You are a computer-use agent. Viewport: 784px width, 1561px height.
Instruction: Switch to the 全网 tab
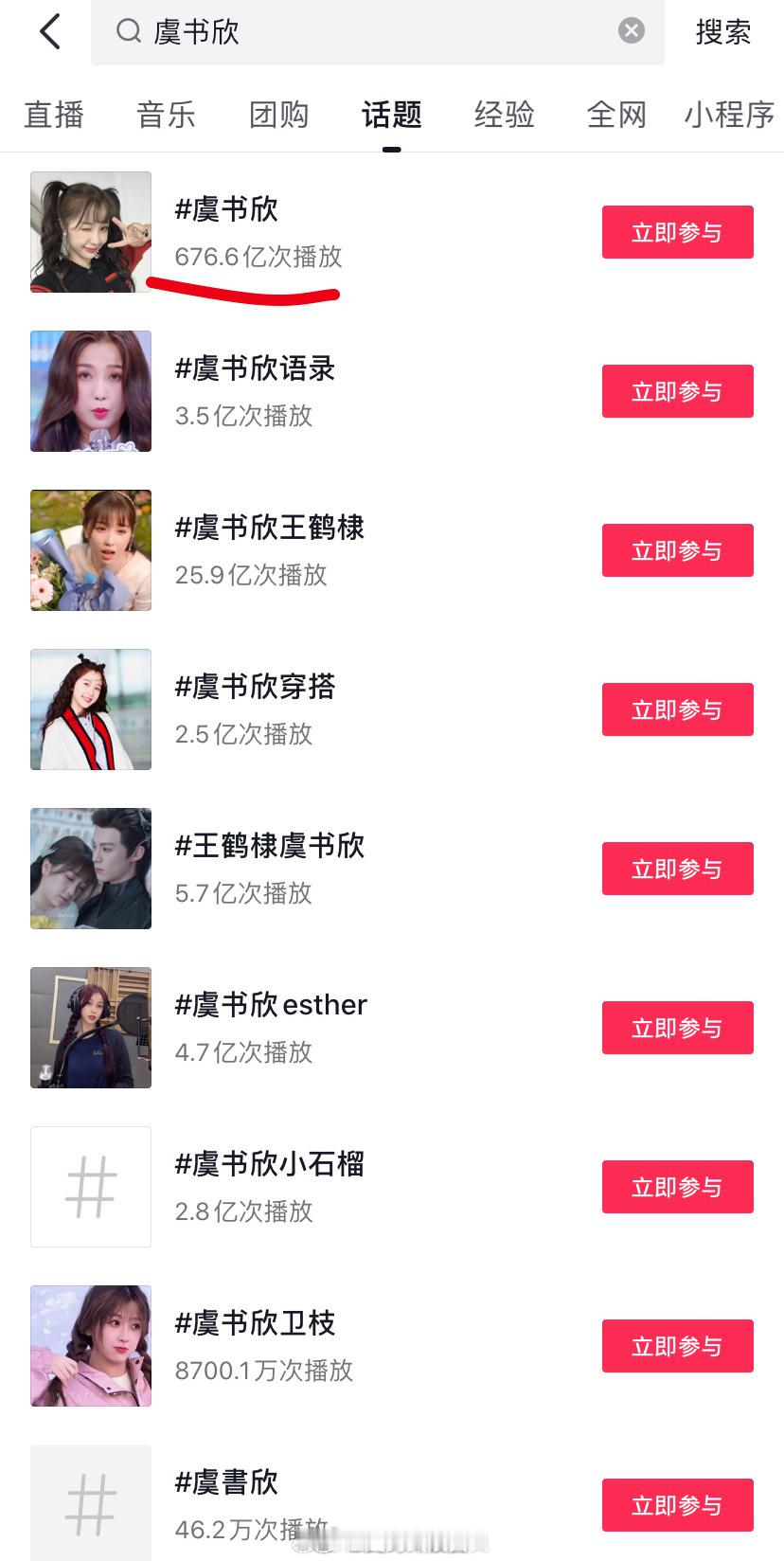point(616,114)
